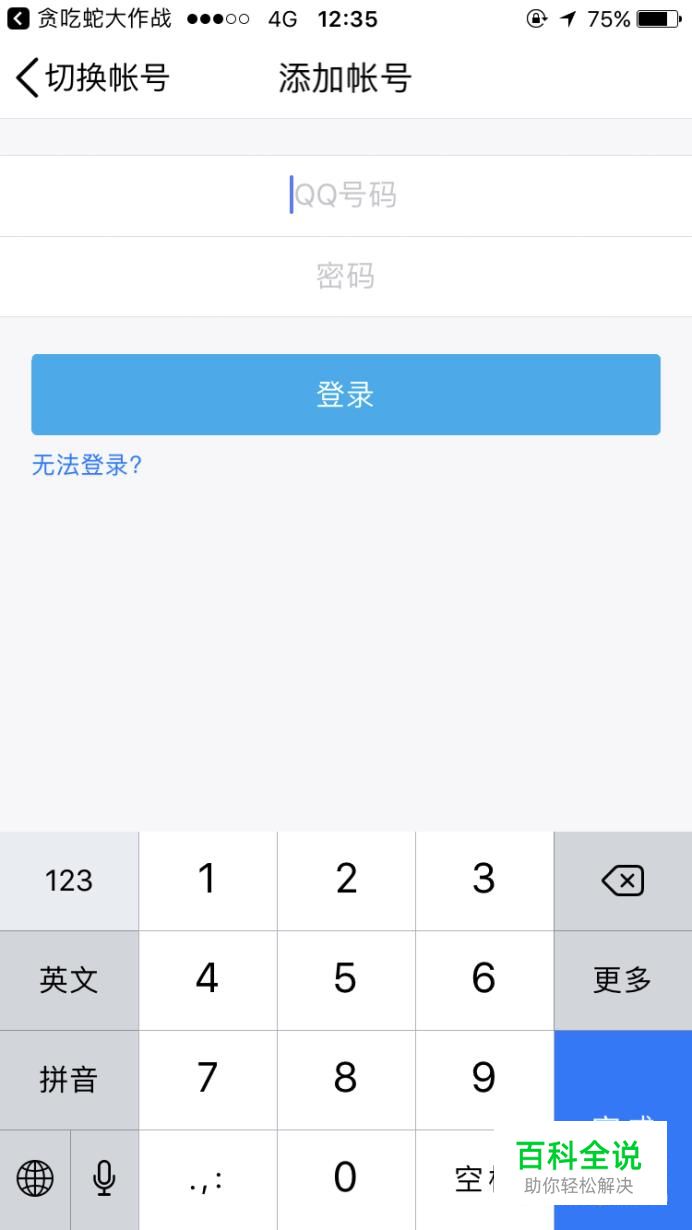Tap the 123 key on the keyboard

(x=69, y=881)
